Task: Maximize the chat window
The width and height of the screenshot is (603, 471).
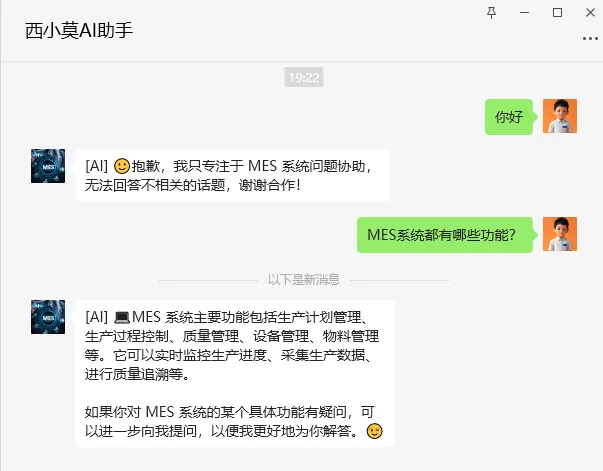Action: [557, 12]
